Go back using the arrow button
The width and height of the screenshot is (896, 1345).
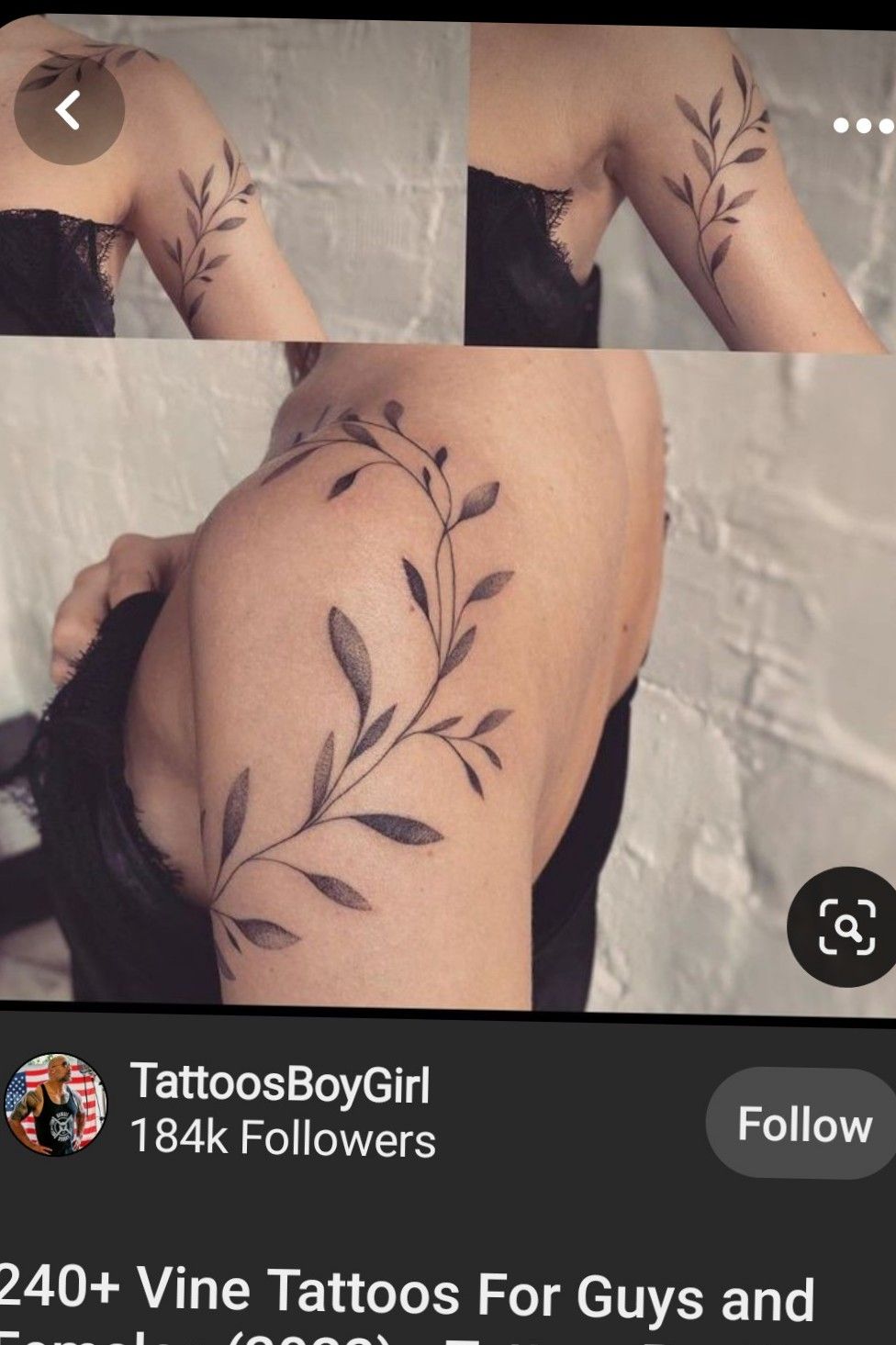(x=69, y=110)
